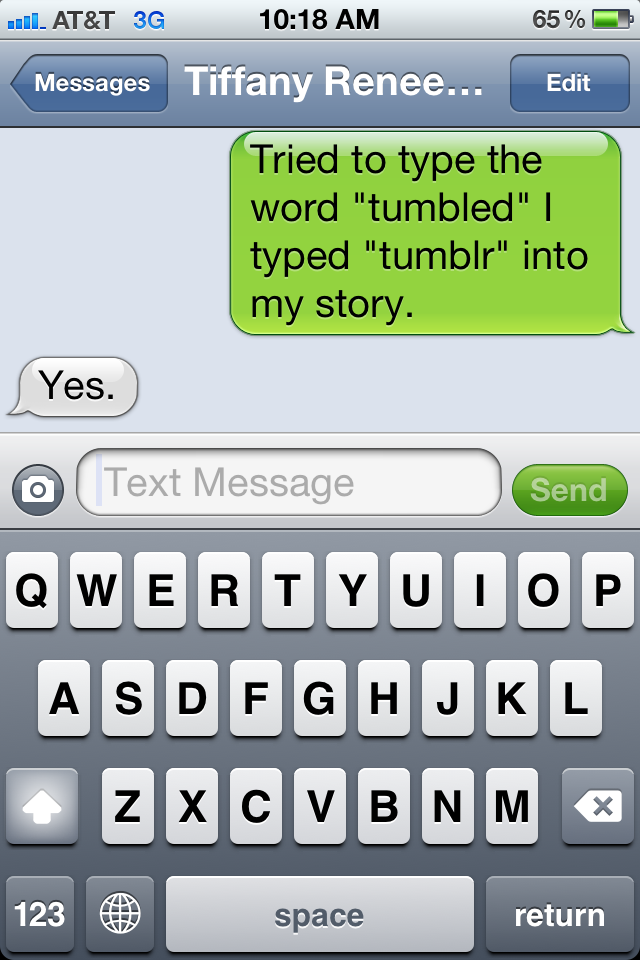Tap the globe keyboard-language key
Screen dimensions: 640x960
pos(120,914)
